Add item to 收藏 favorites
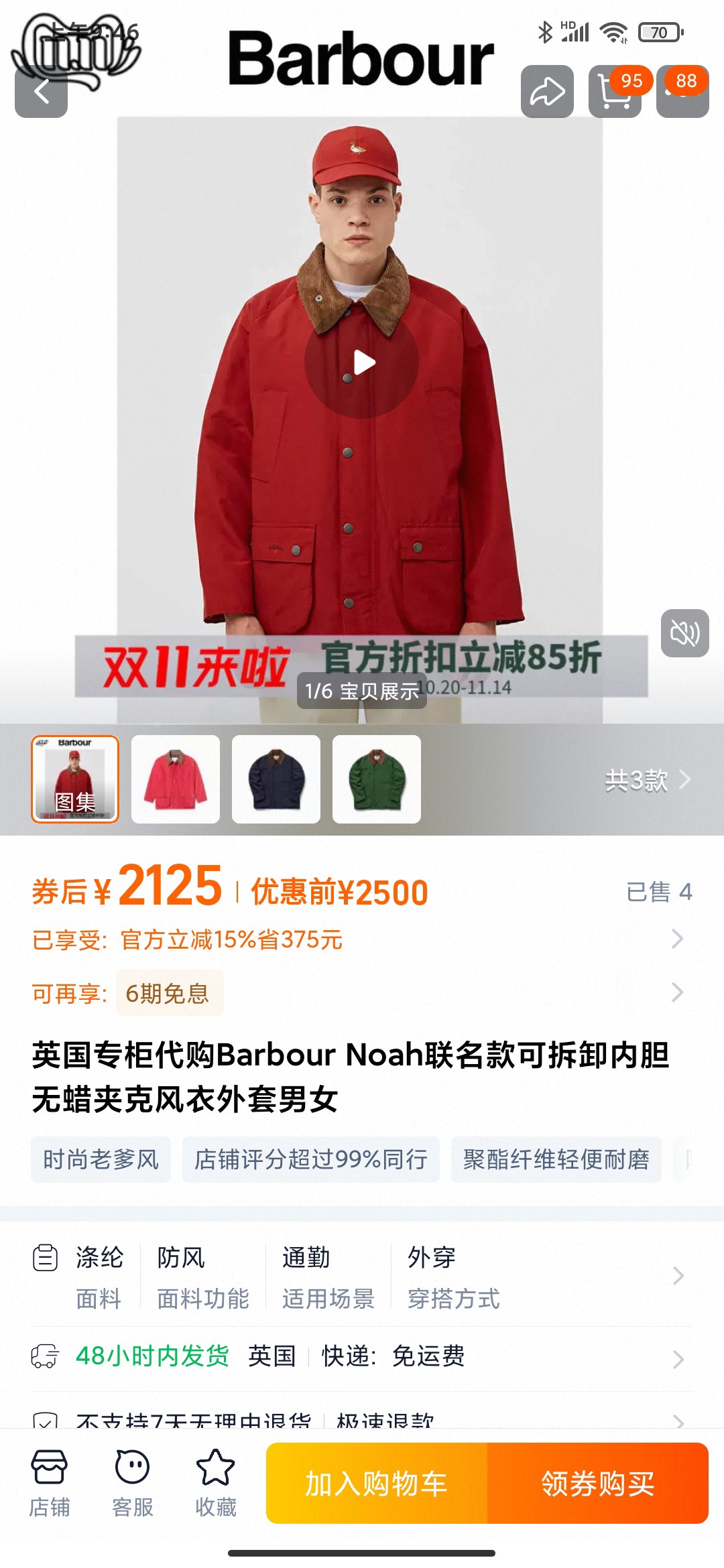This screenshot has height=1568, width=724. (x=215, y=1482)
